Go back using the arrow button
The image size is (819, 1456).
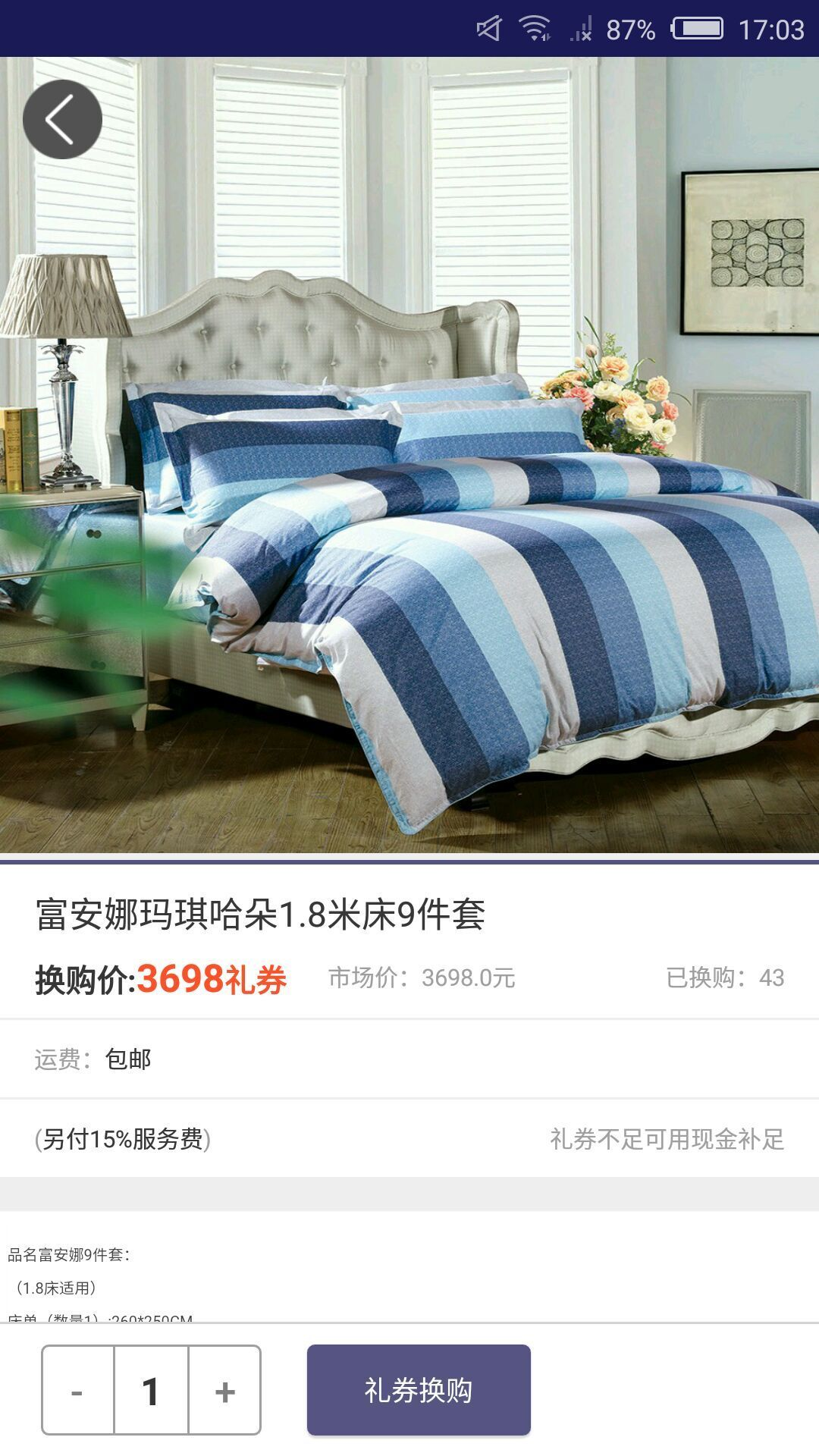click(62, 119)
